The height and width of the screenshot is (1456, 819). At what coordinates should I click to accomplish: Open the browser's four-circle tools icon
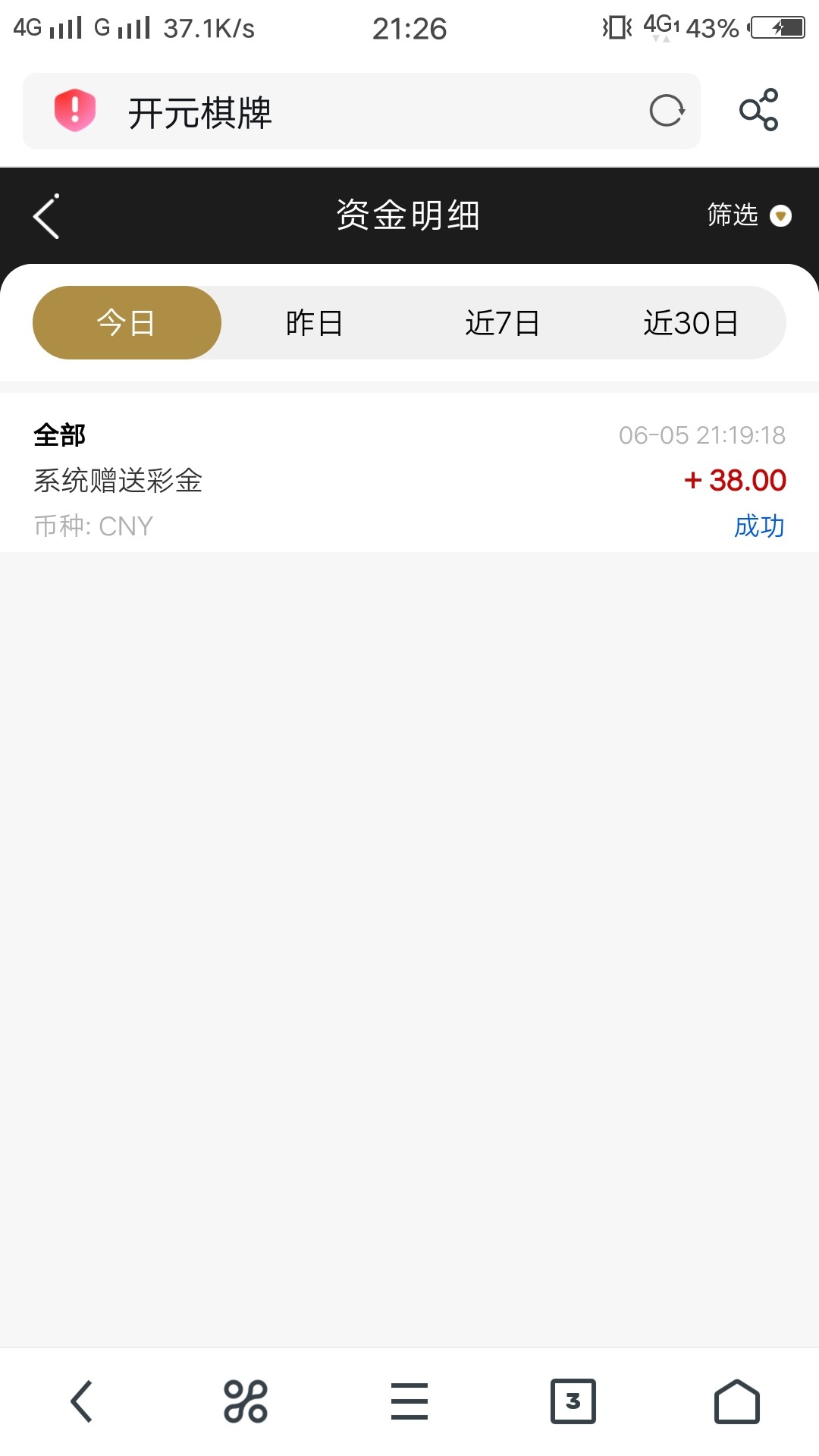coord(245,1401)
